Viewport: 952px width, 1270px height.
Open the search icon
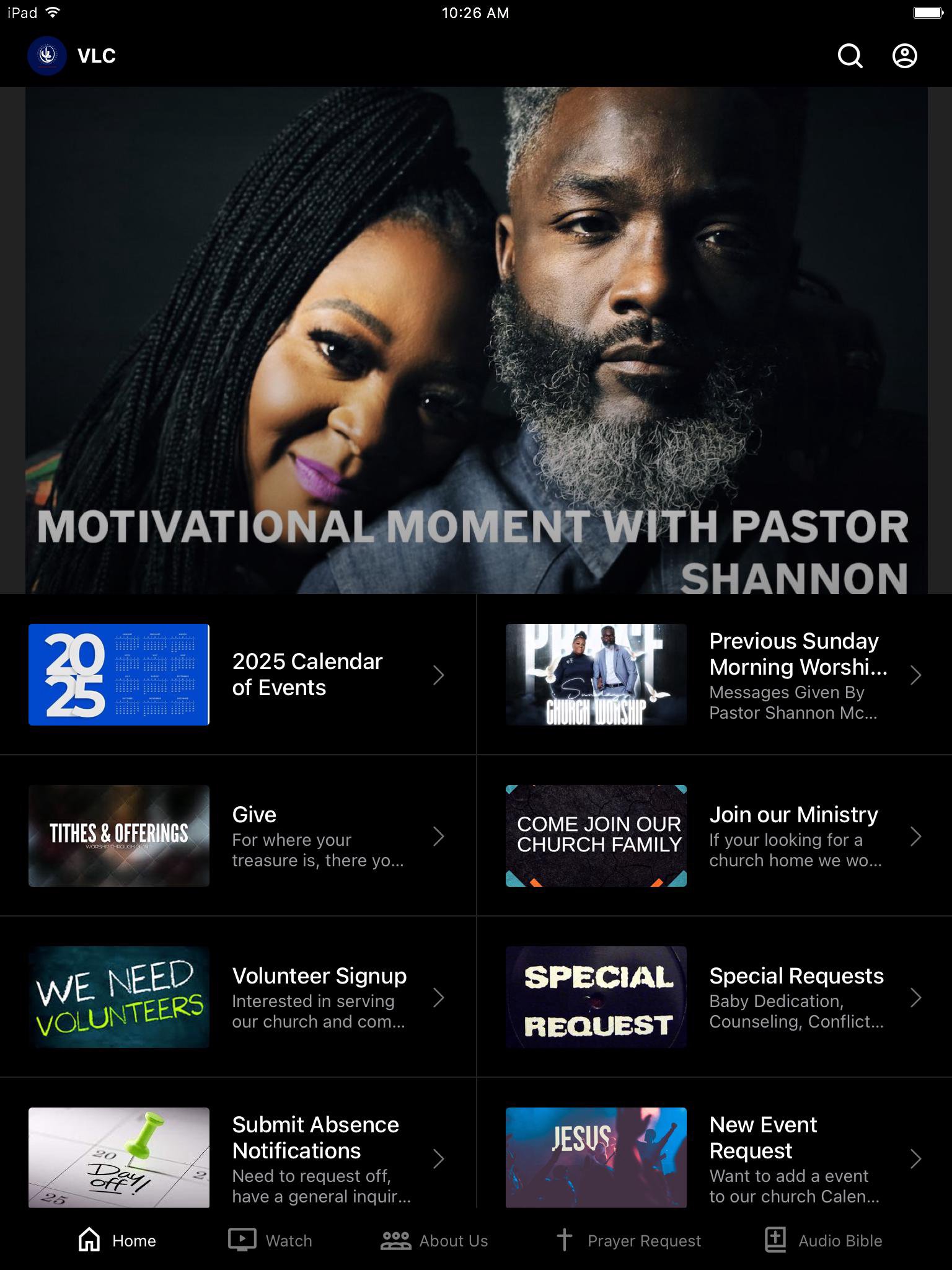850,56
